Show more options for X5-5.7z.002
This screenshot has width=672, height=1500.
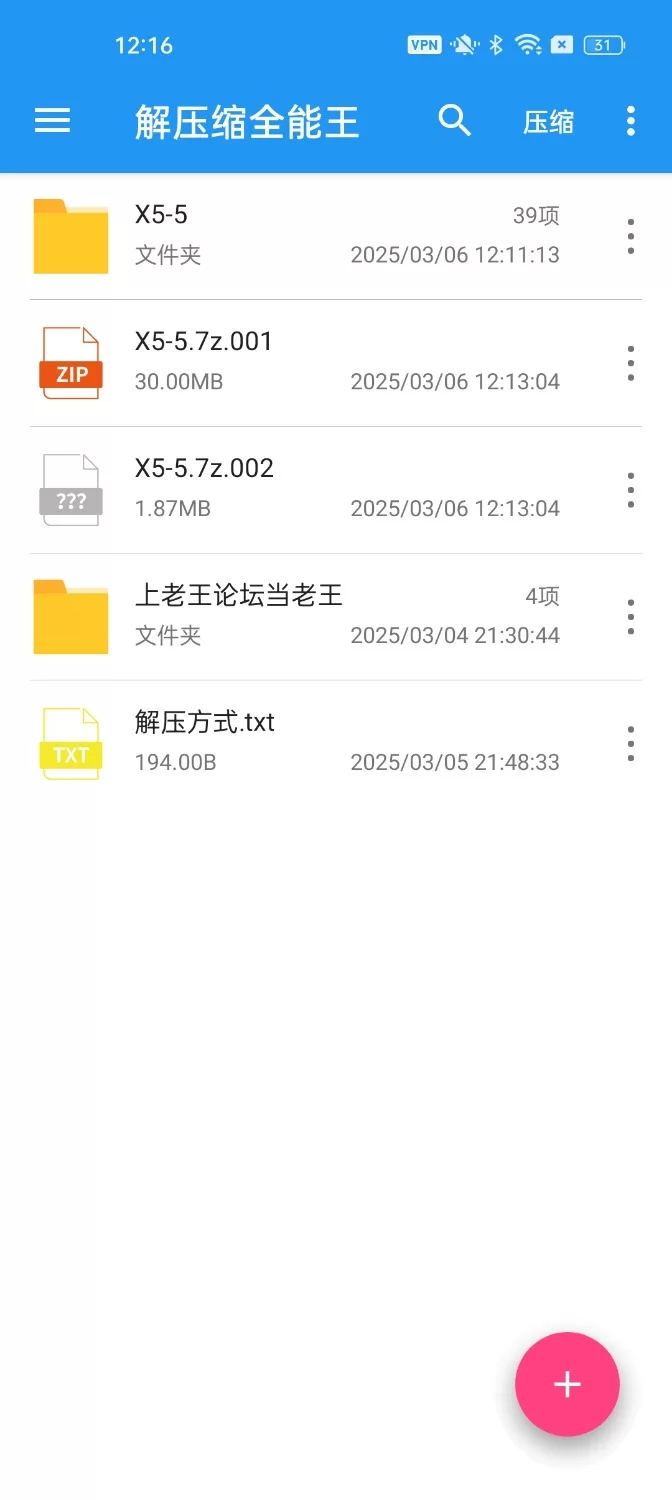tap(630, 490)
